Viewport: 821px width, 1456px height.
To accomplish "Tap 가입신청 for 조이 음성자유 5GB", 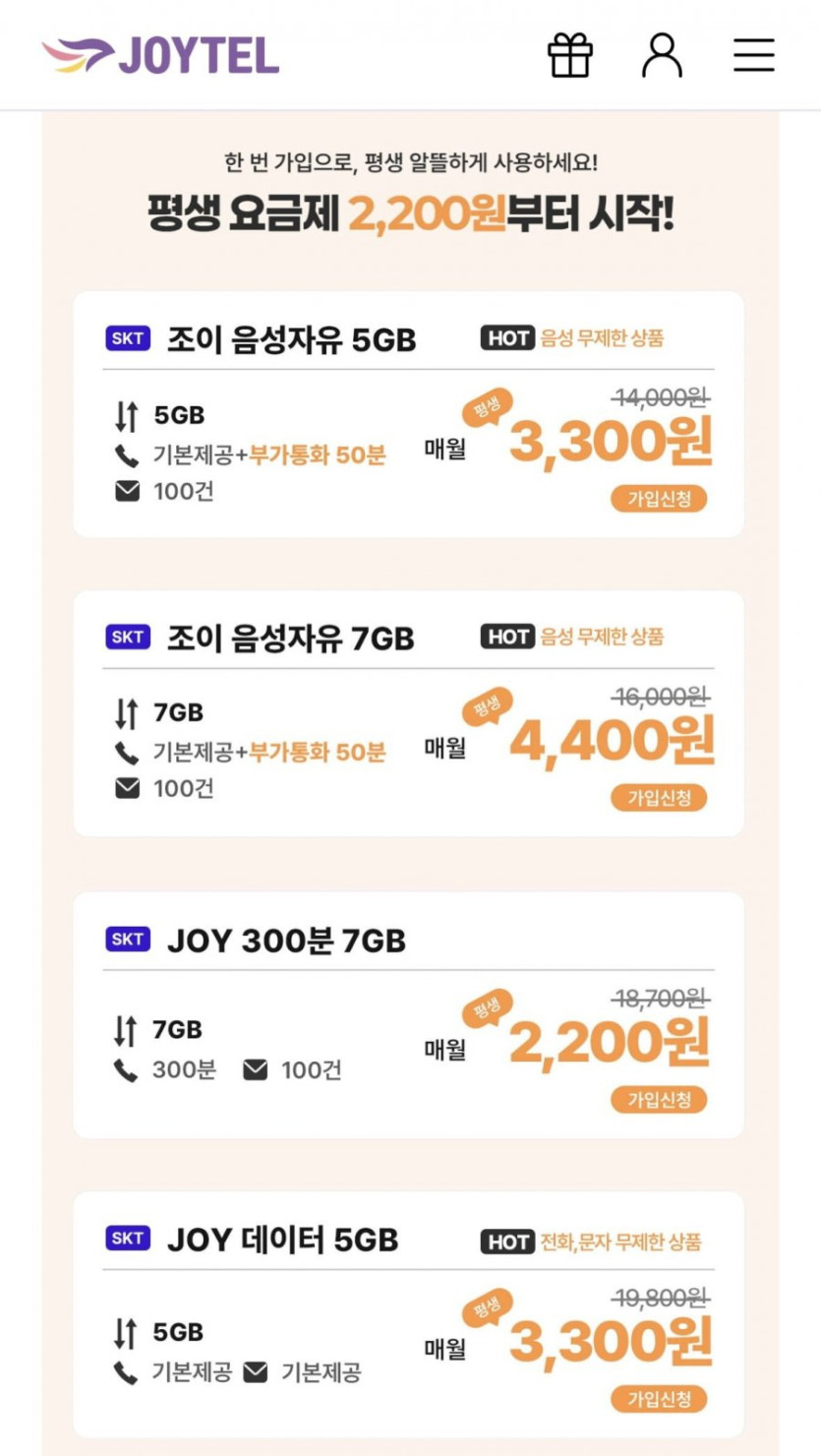I will click(659, 499).
